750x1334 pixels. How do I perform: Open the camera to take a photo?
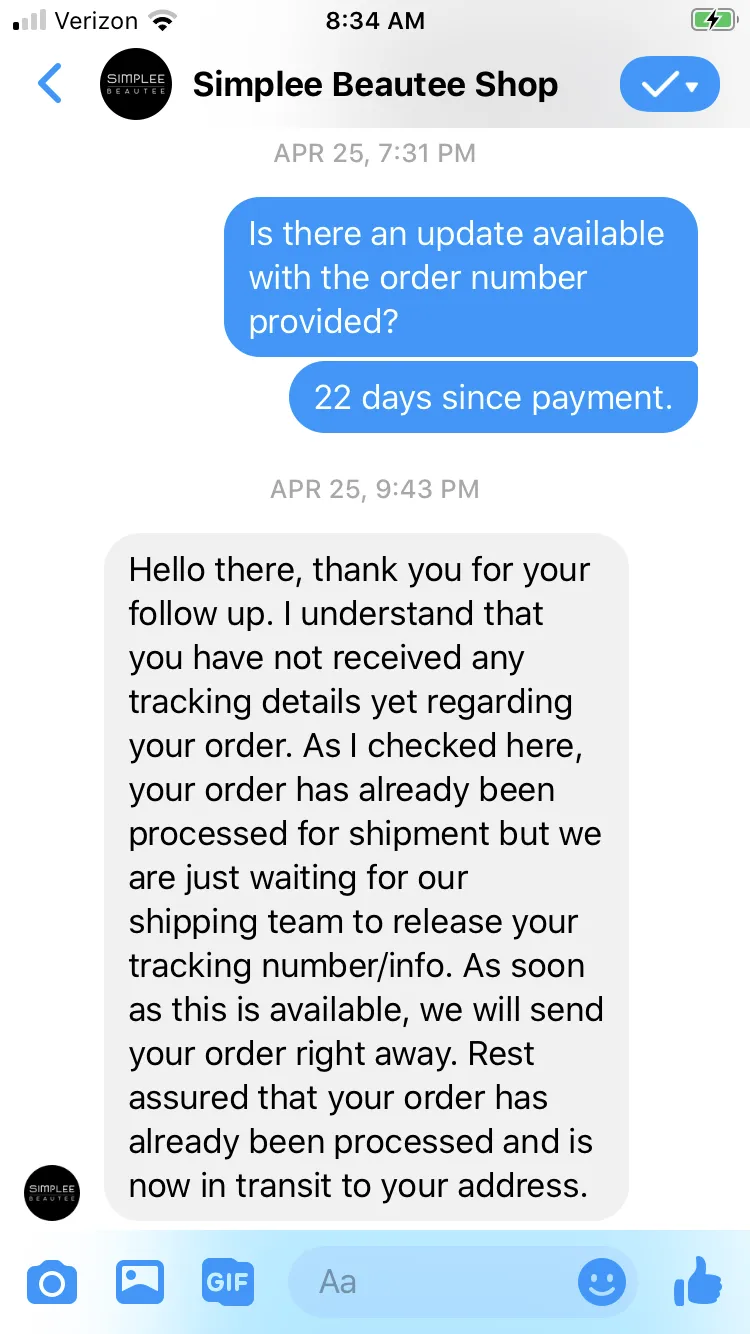51,1282
